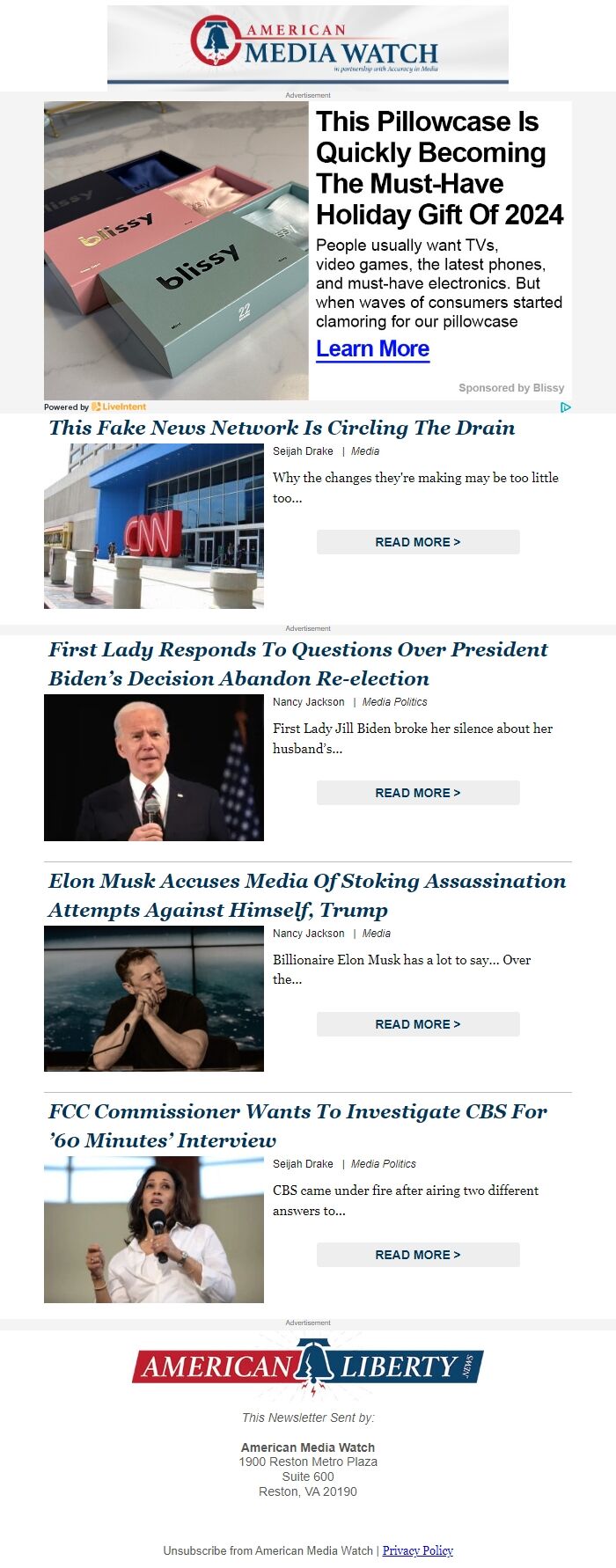
Task: Read more on the CBS investigation story
Action: click(418, 1255)
